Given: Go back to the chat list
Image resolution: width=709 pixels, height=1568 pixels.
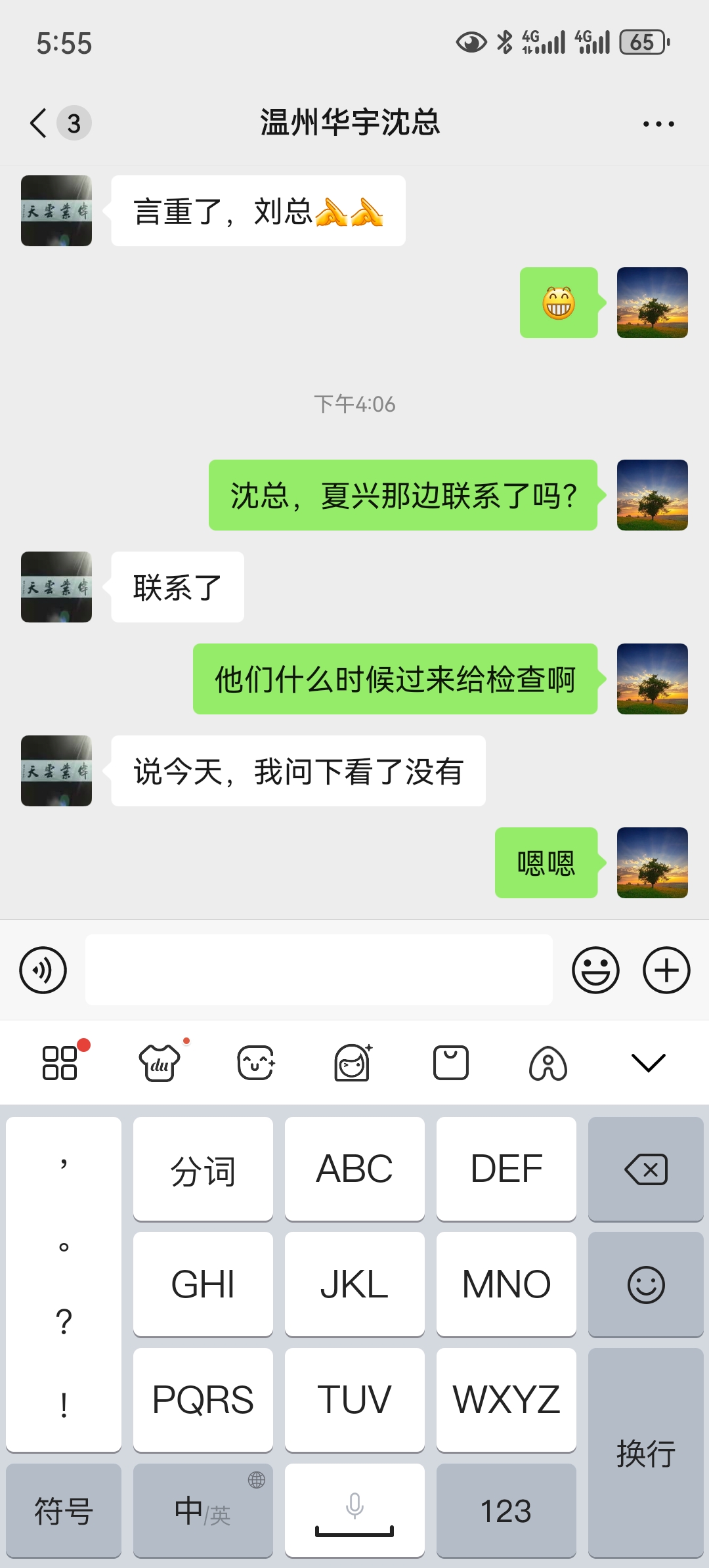Looking at the screenshot, I should click(39, 123).
